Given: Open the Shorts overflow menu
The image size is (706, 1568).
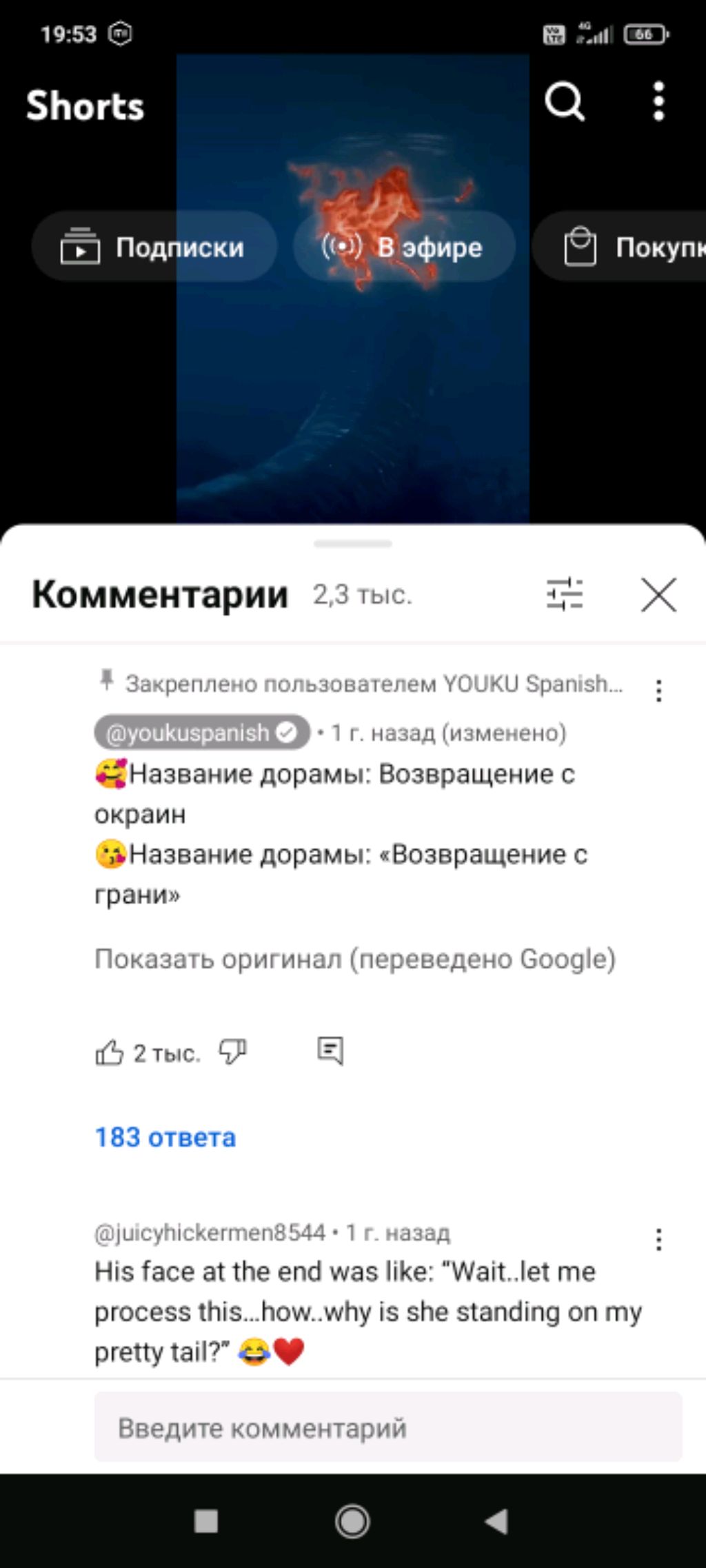Looking at the screenshot, I should tap(658, 102).
